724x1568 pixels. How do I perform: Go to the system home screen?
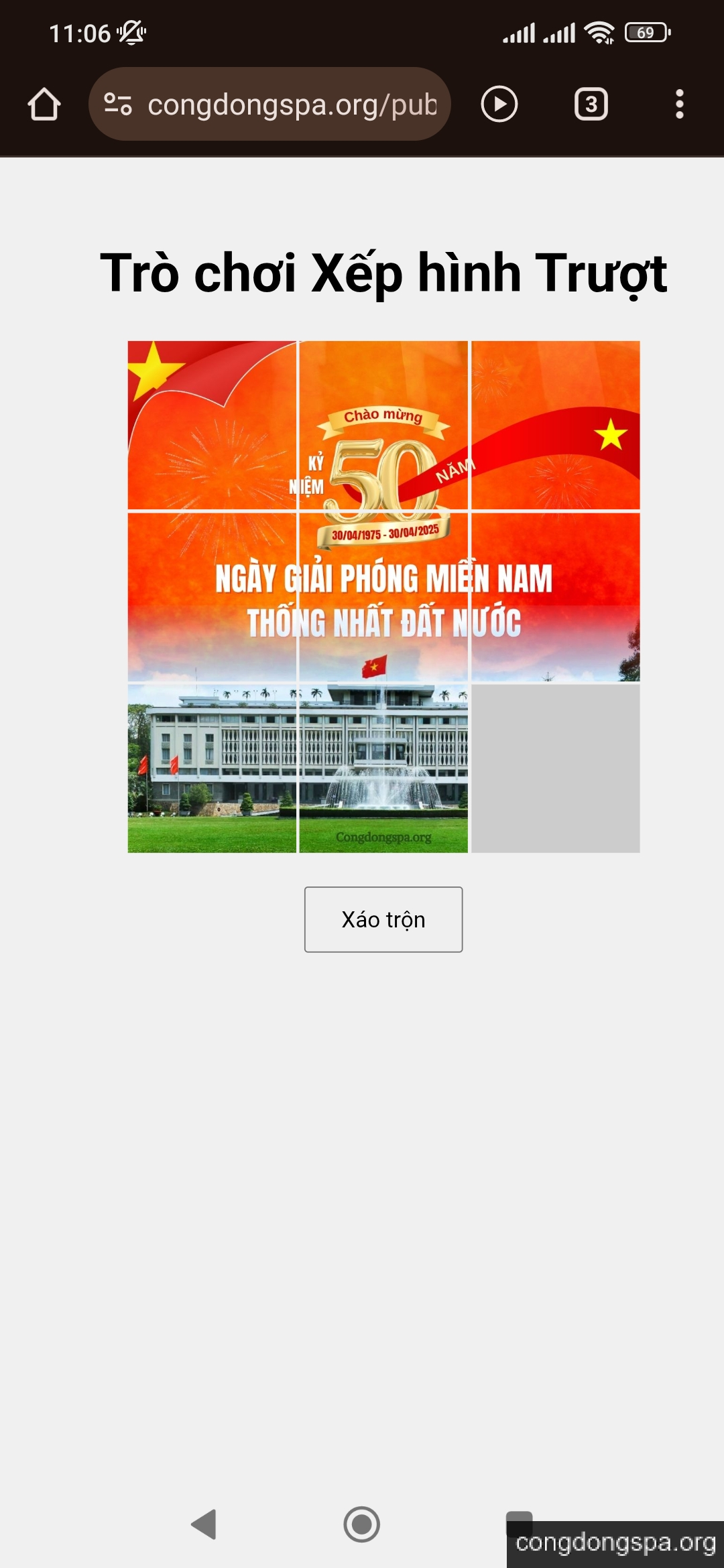click(x=362, y=1524)
